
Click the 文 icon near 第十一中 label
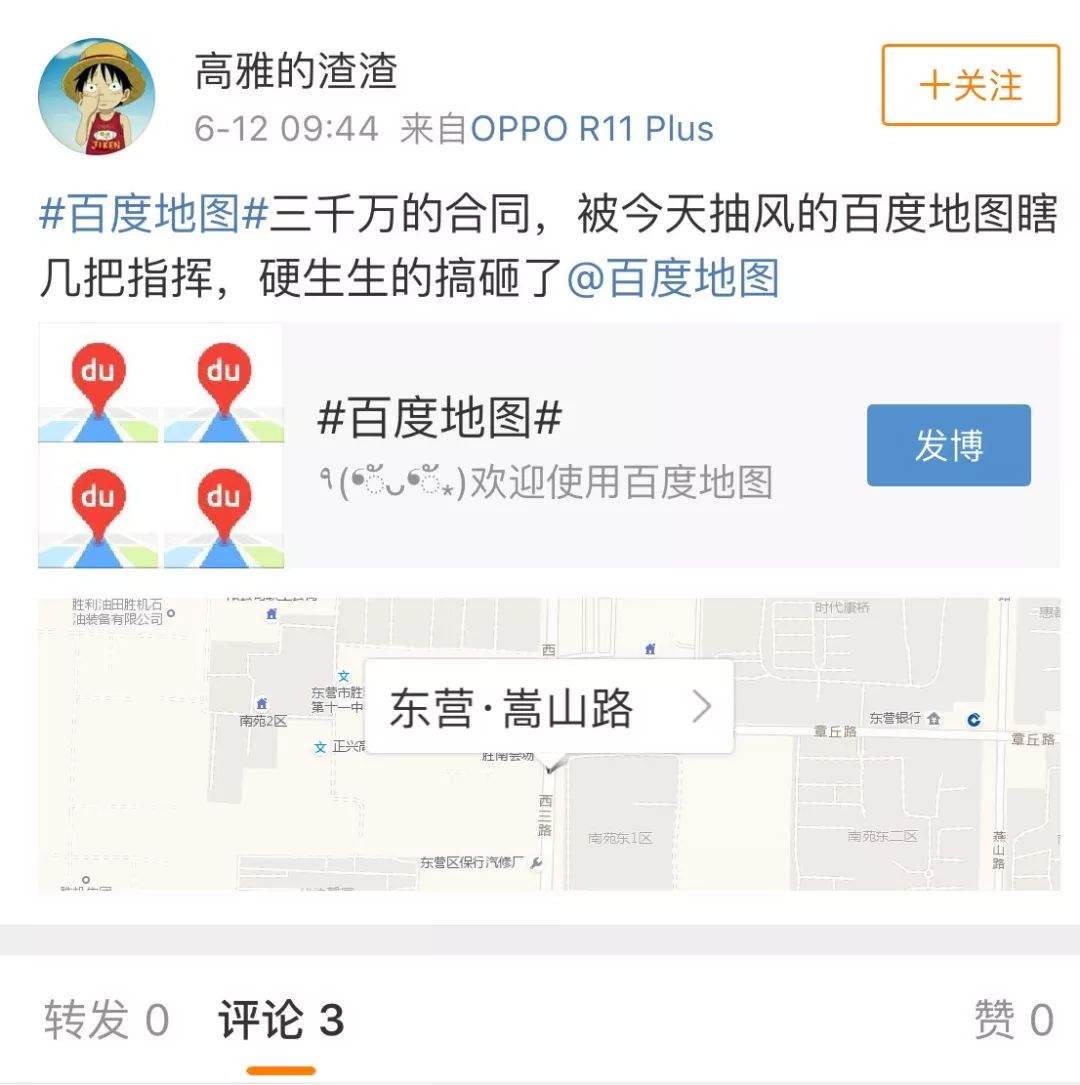pyautogui.click(x=344, y=676)
